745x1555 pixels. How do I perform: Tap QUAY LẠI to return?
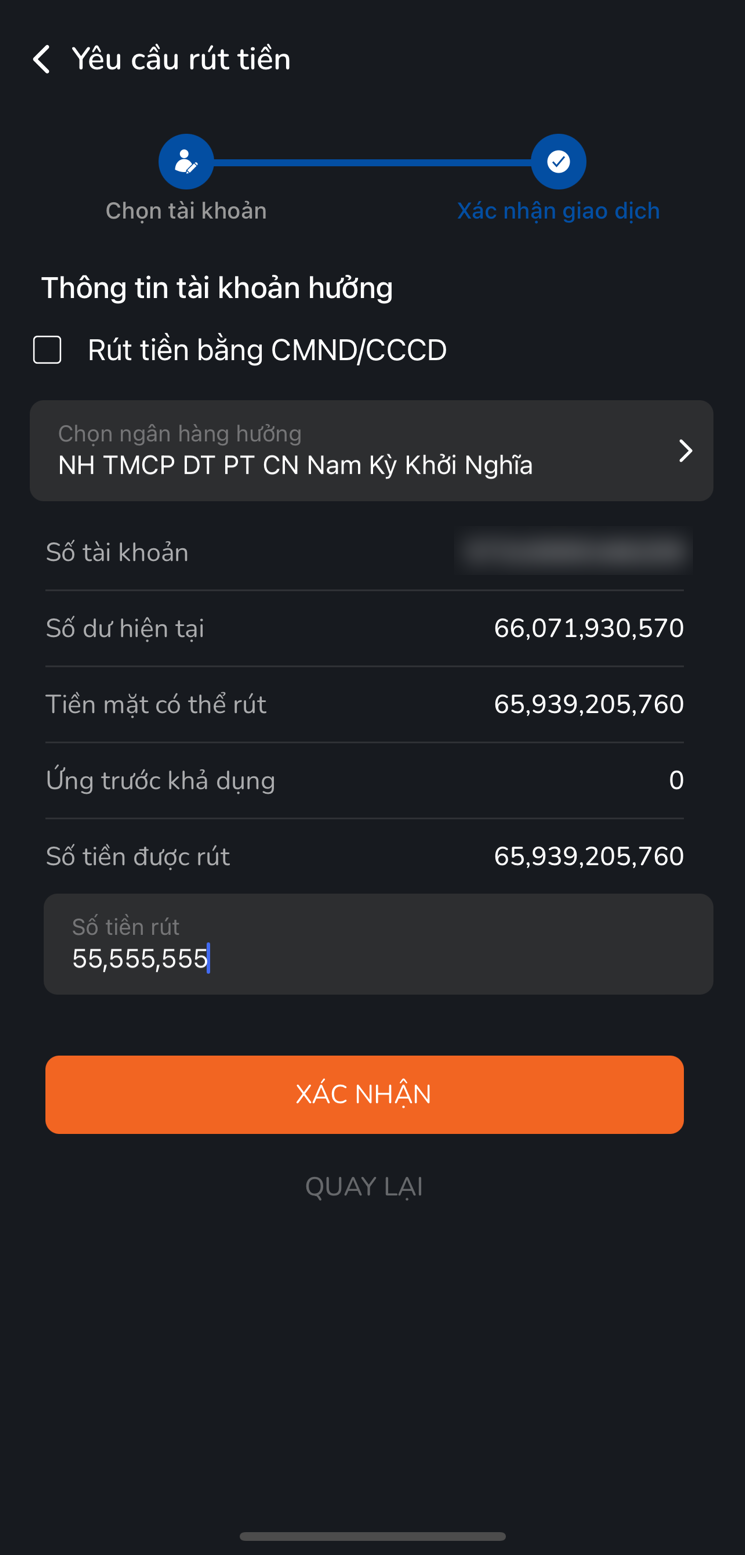point(364,1187)
